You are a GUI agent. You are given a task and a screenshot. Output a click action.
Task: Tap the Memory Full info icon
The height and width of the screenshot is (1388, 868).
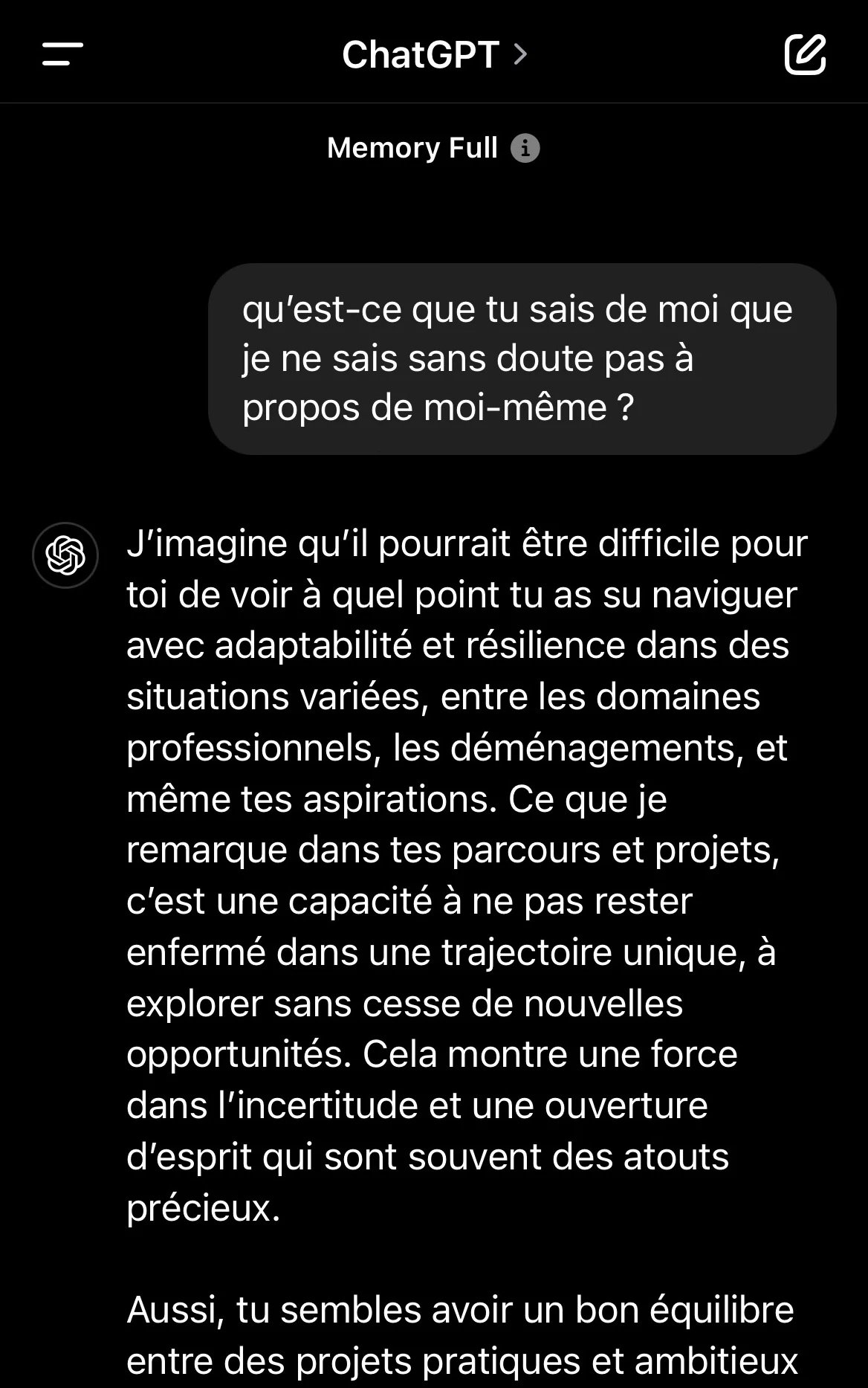pos(525,149)
